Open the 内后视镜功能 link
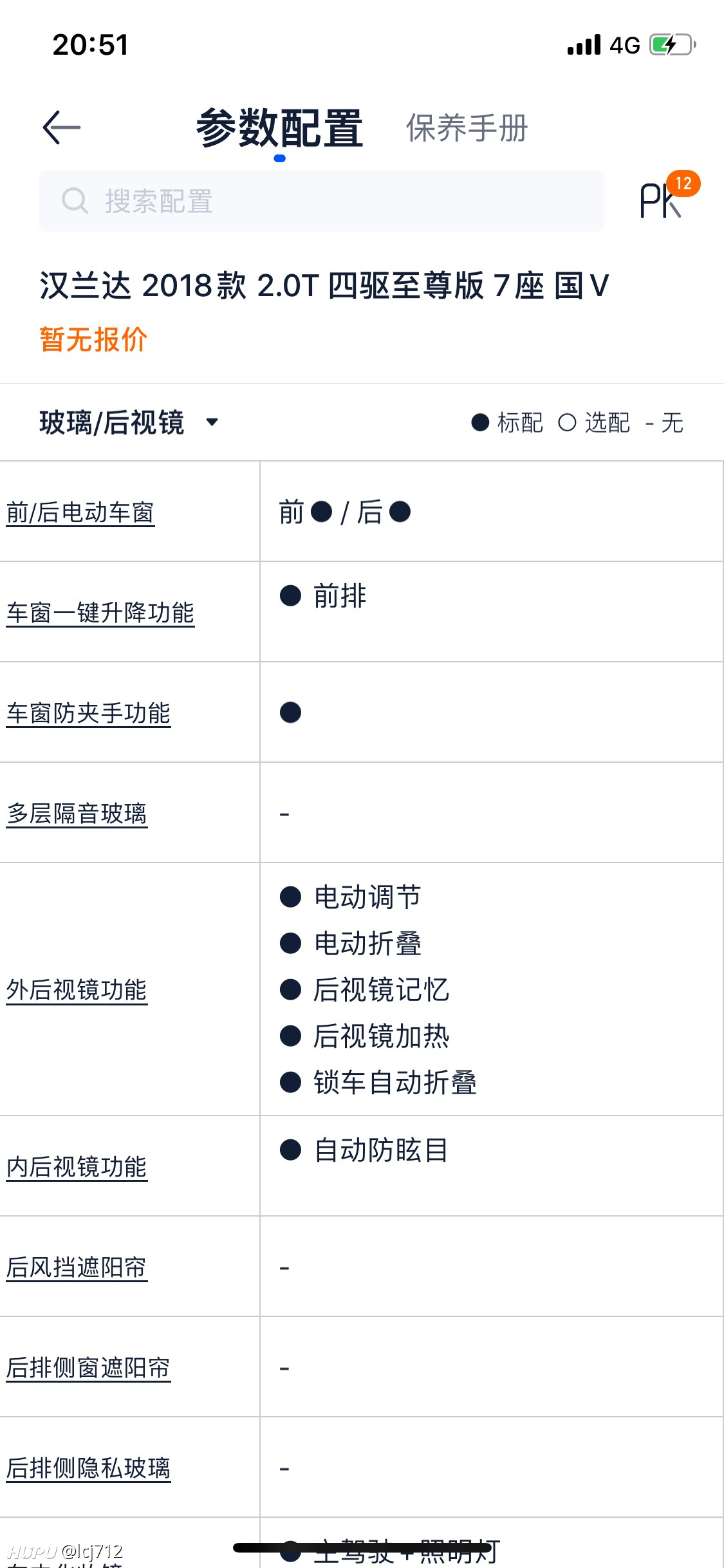The image size is (724, 1568). coord(77,1167)
